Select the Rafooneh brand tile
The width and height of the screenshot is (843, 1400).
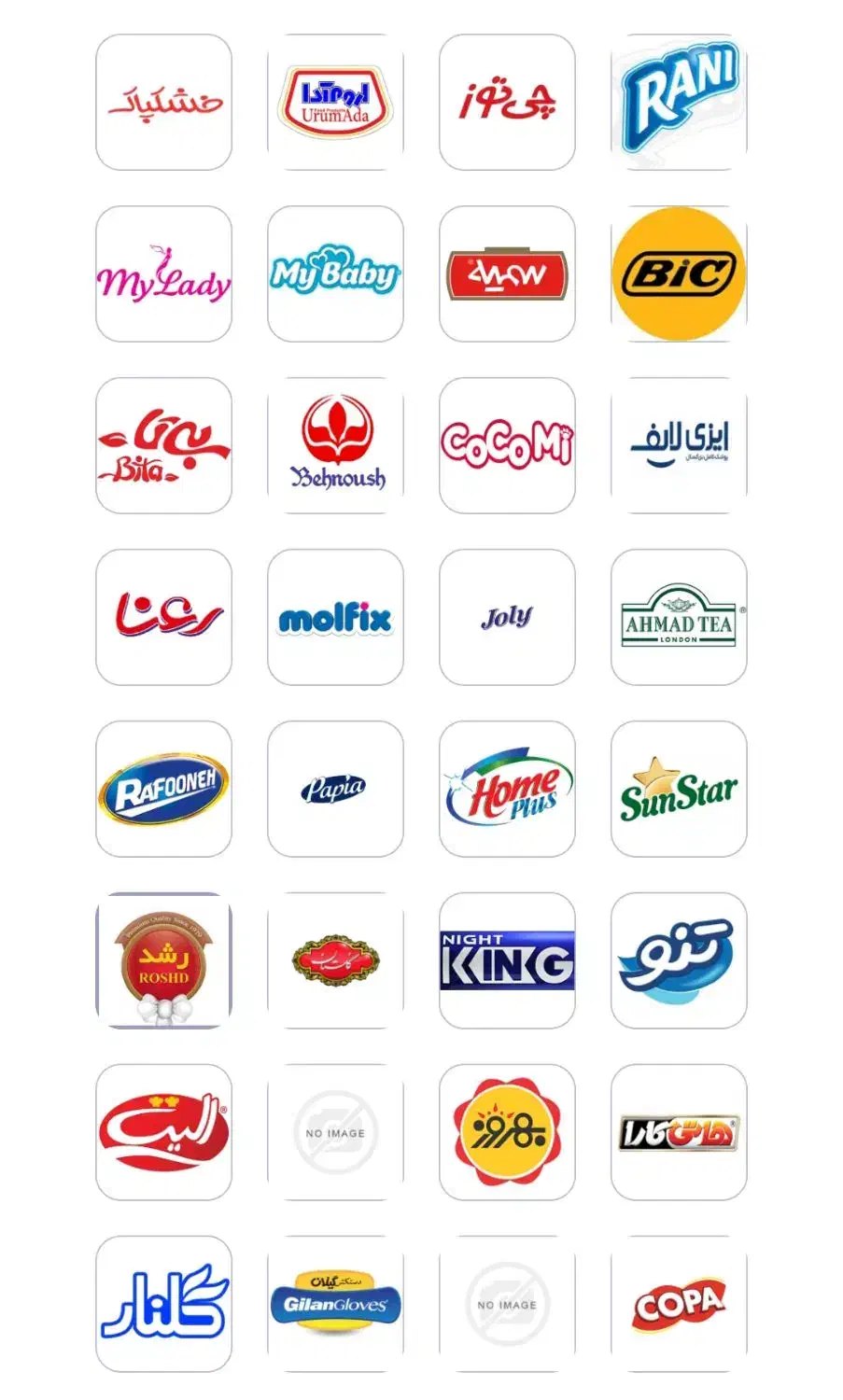click(163, 789)
